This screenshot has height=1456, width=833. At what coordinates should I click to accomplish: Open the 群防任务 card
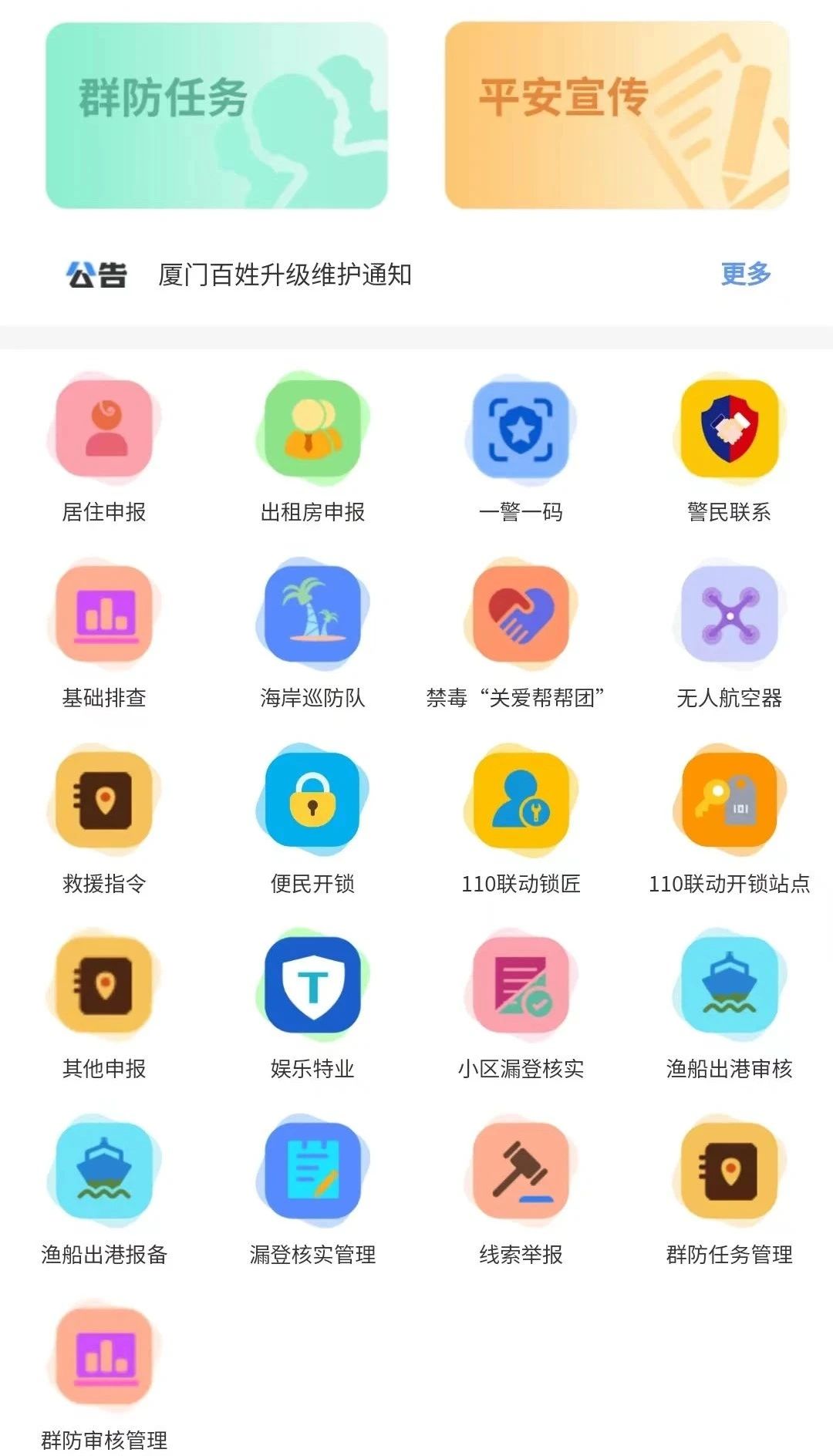216,116
